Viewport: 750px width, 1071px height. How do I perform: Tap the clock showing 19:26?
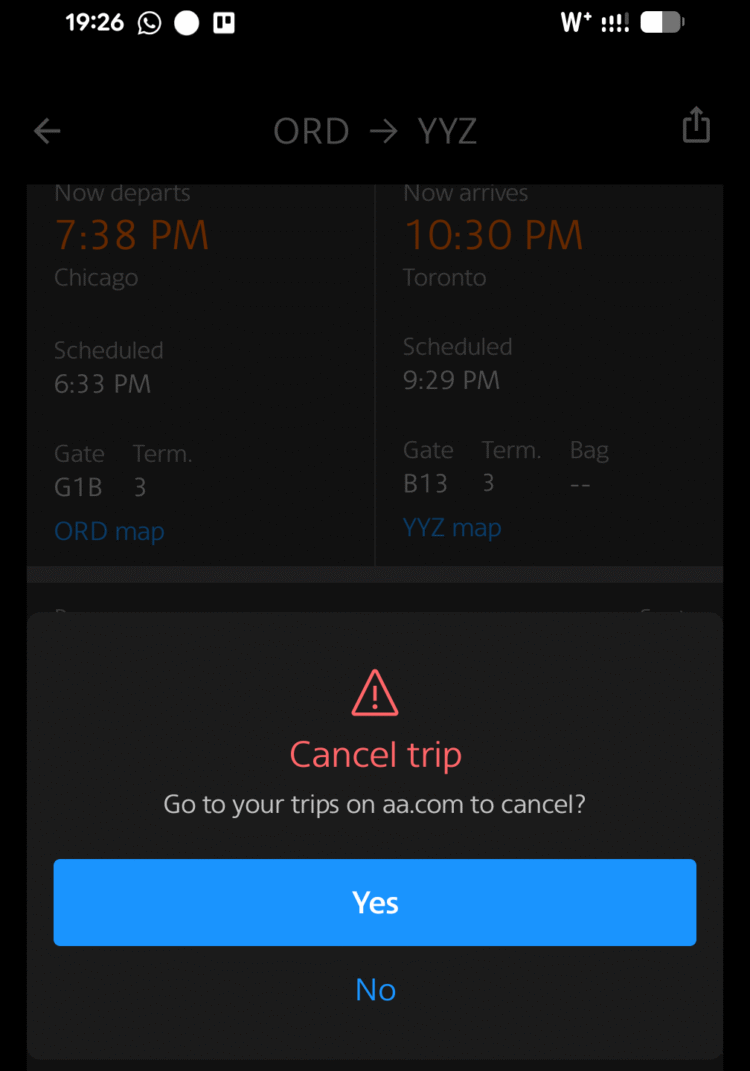[94, 22]
